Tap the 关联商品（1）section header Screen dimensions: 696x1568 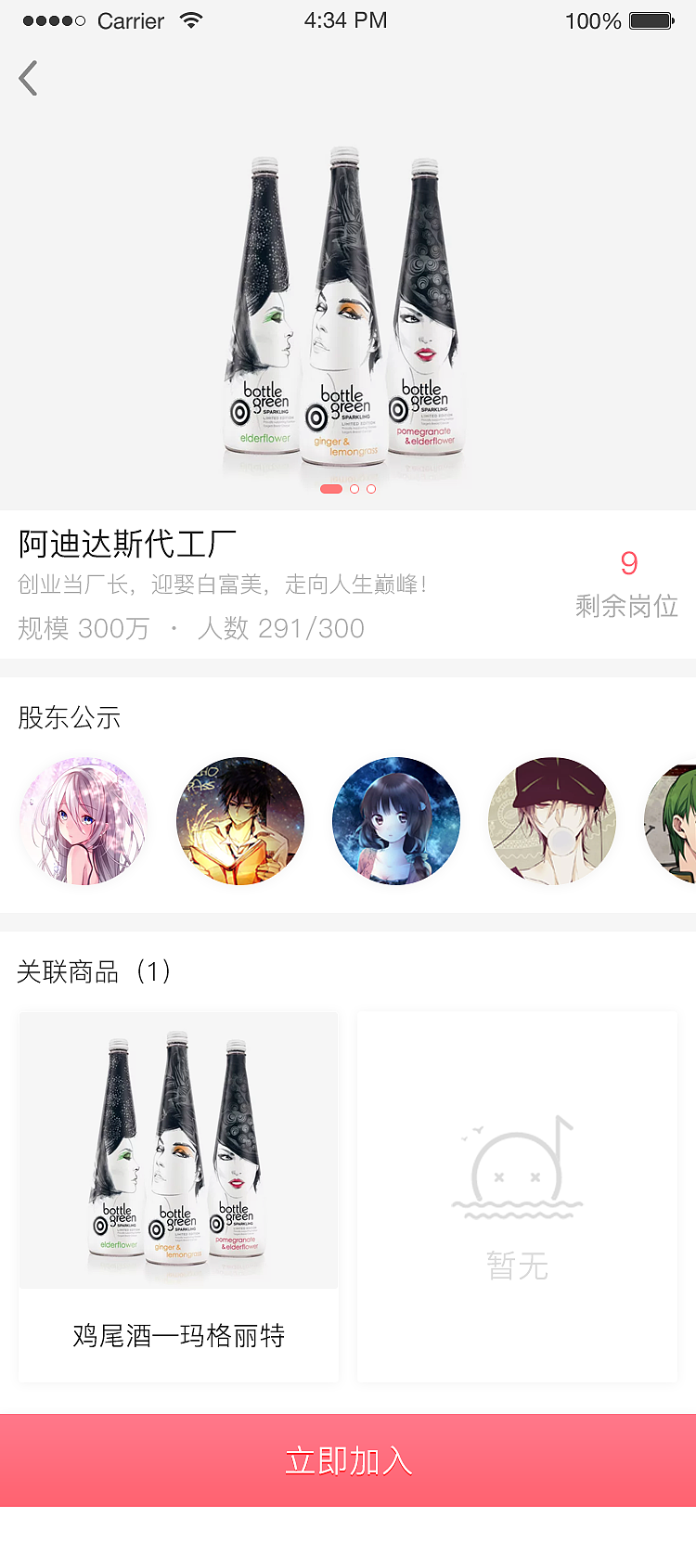point(92,972)
